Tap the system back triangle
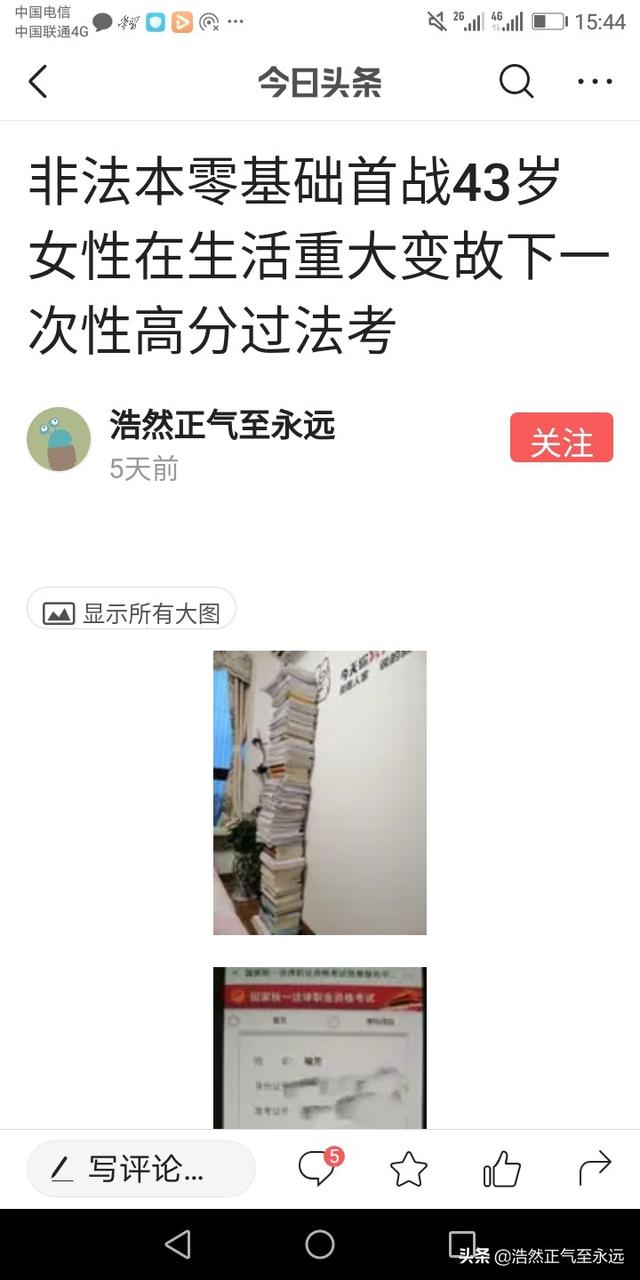This screenshot has width=640, height=1280. [x=178, y=1244]
